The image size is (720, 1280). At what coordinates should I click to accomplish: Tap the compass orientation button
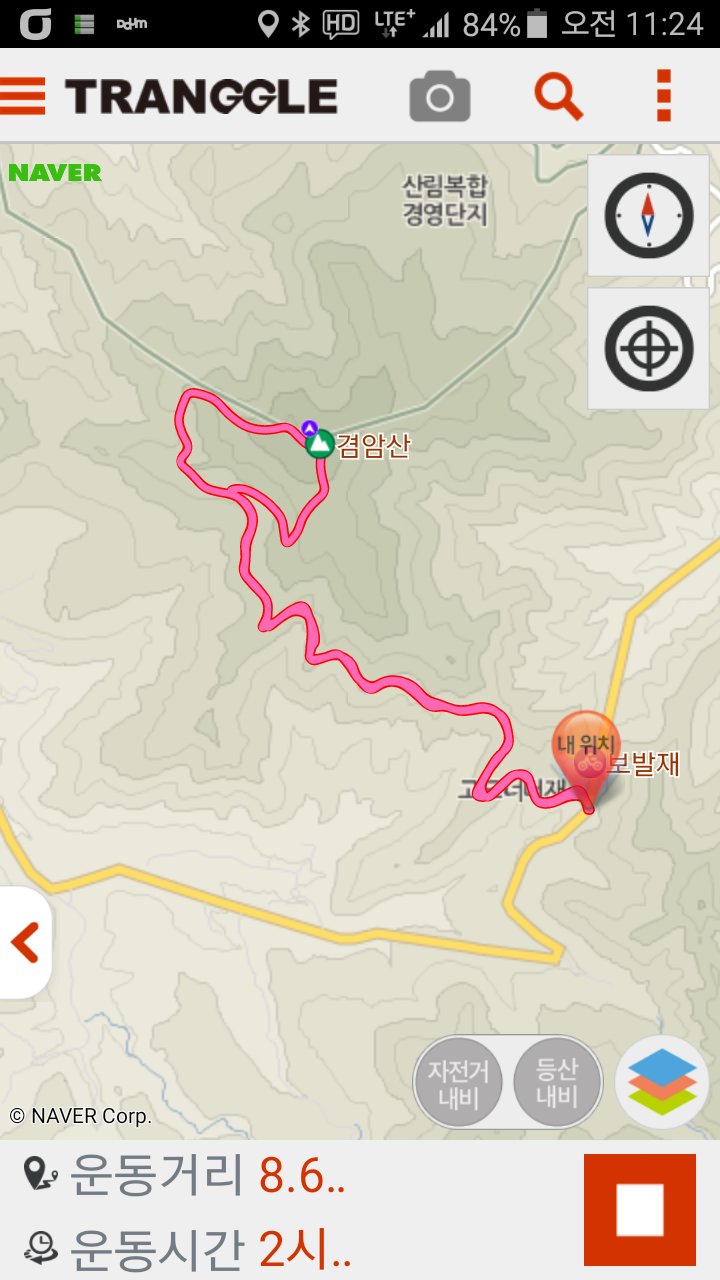tap(648, 215)
